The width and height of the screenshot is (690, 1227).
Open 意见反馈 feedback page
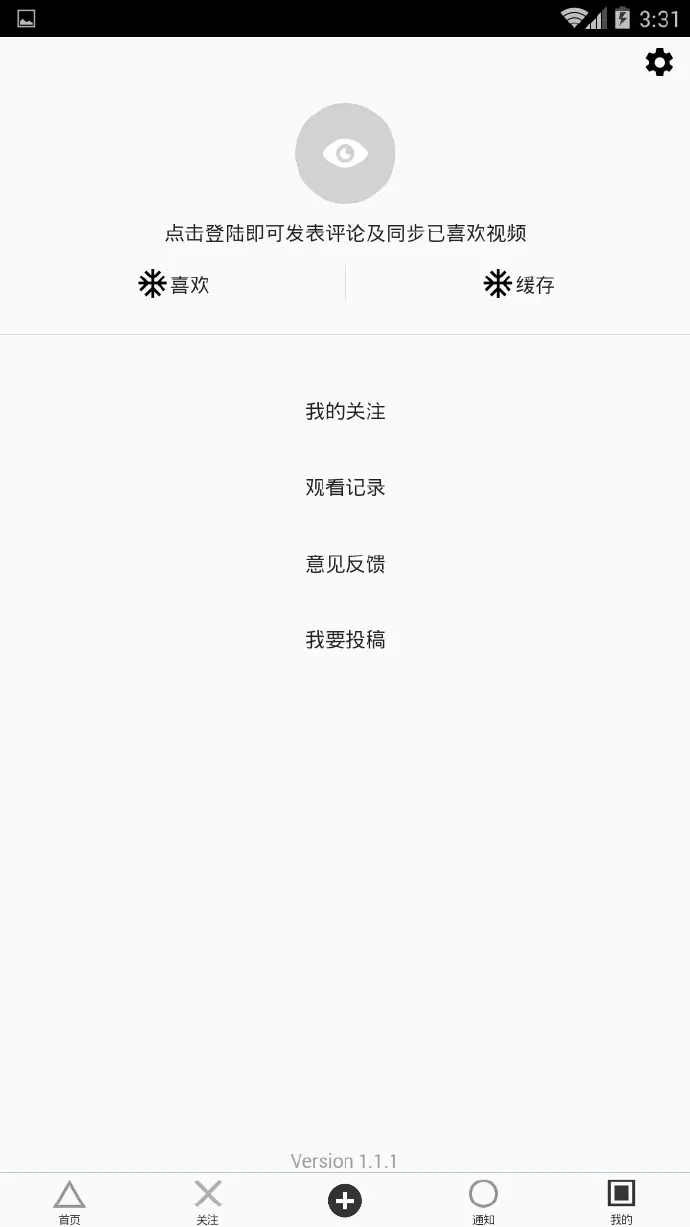345,564
